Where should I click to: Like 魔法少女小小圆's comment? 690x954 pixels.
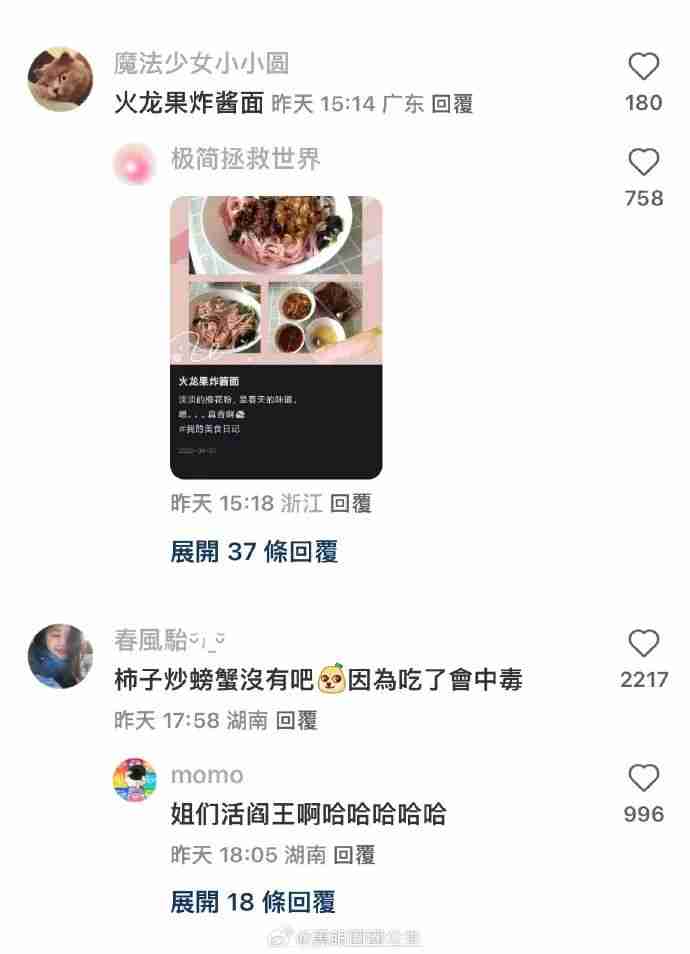[643, 68]
